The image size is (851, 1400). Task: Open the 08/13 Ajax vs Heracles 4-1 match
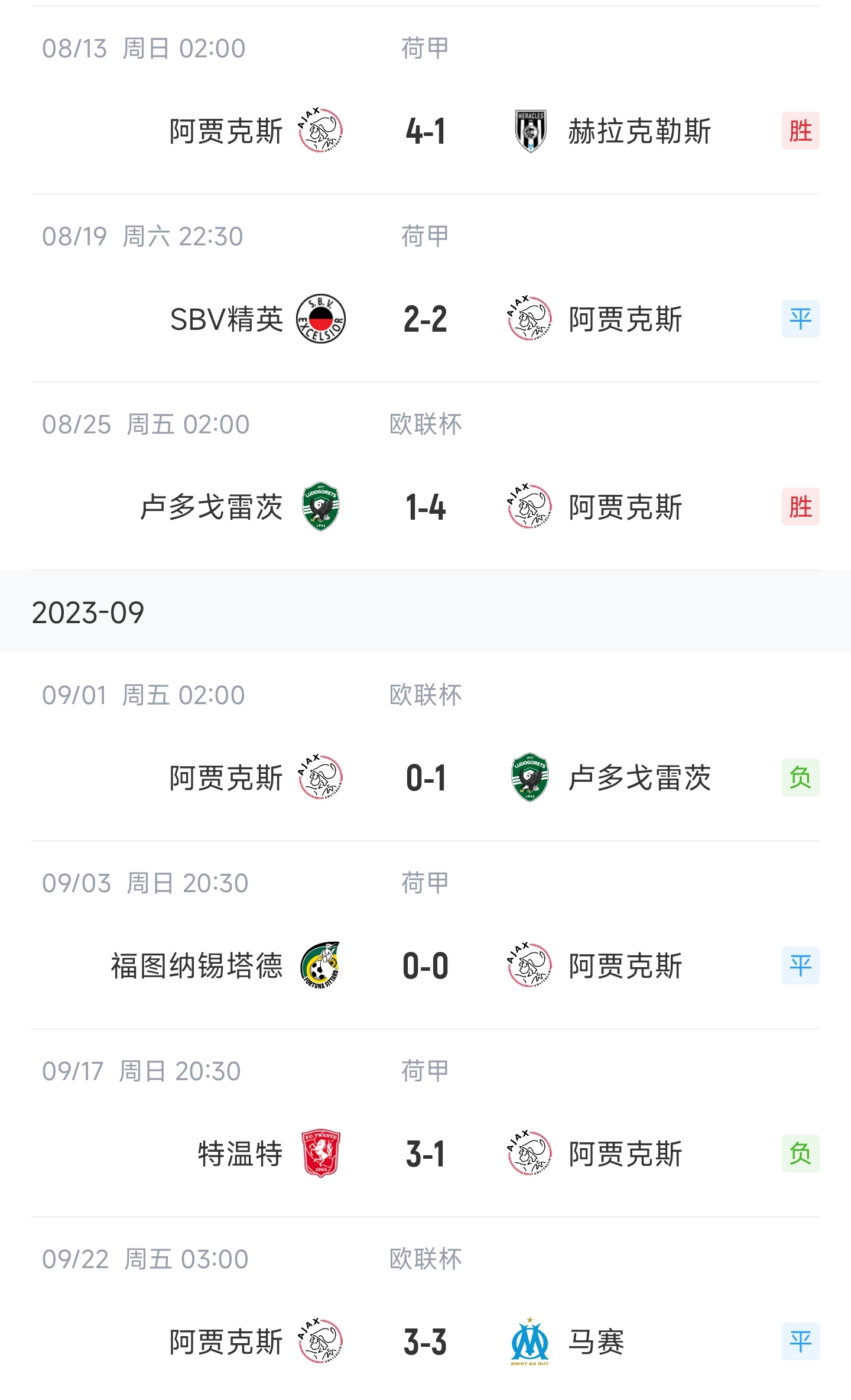click(425, 131)
